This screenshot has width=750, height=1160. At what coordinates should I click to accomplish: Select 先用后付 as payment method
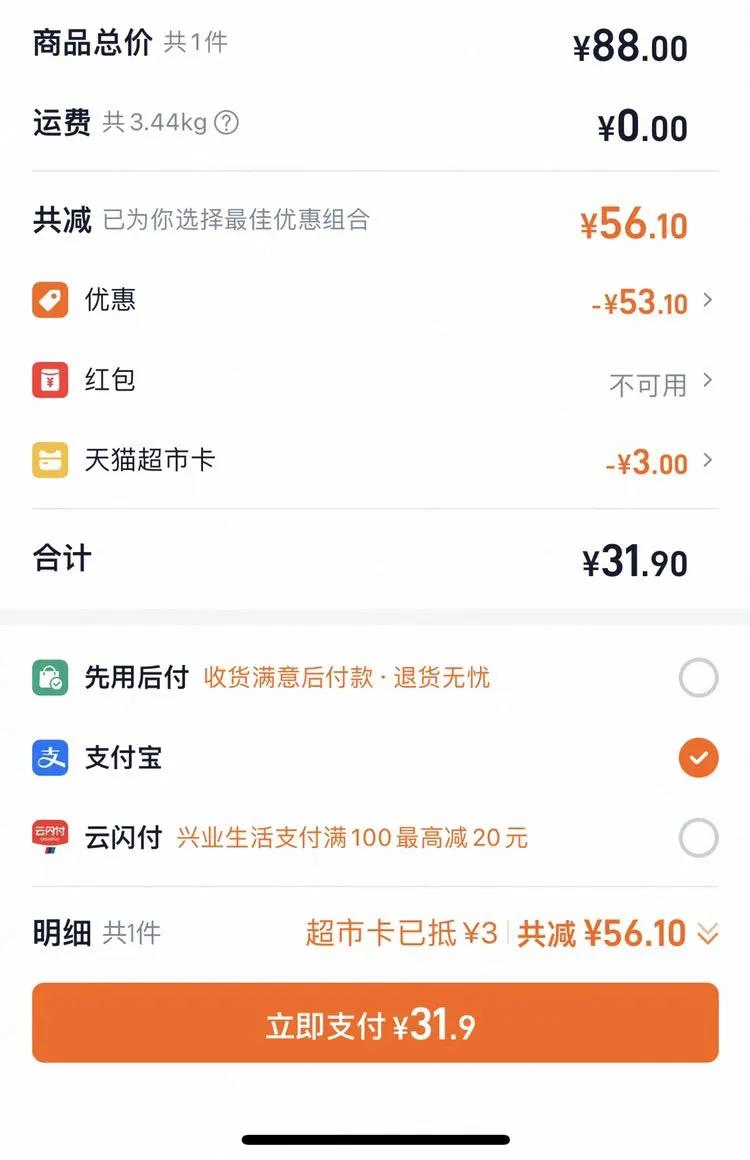pos(698,678)
